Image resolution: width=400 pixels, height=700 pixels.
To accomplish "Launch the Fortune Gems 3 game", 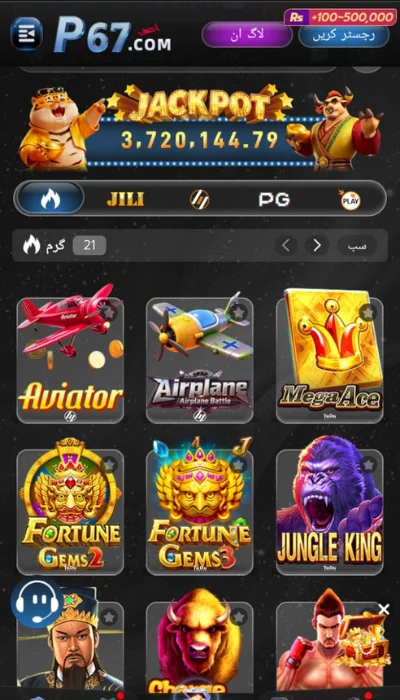I will point(200,512).
